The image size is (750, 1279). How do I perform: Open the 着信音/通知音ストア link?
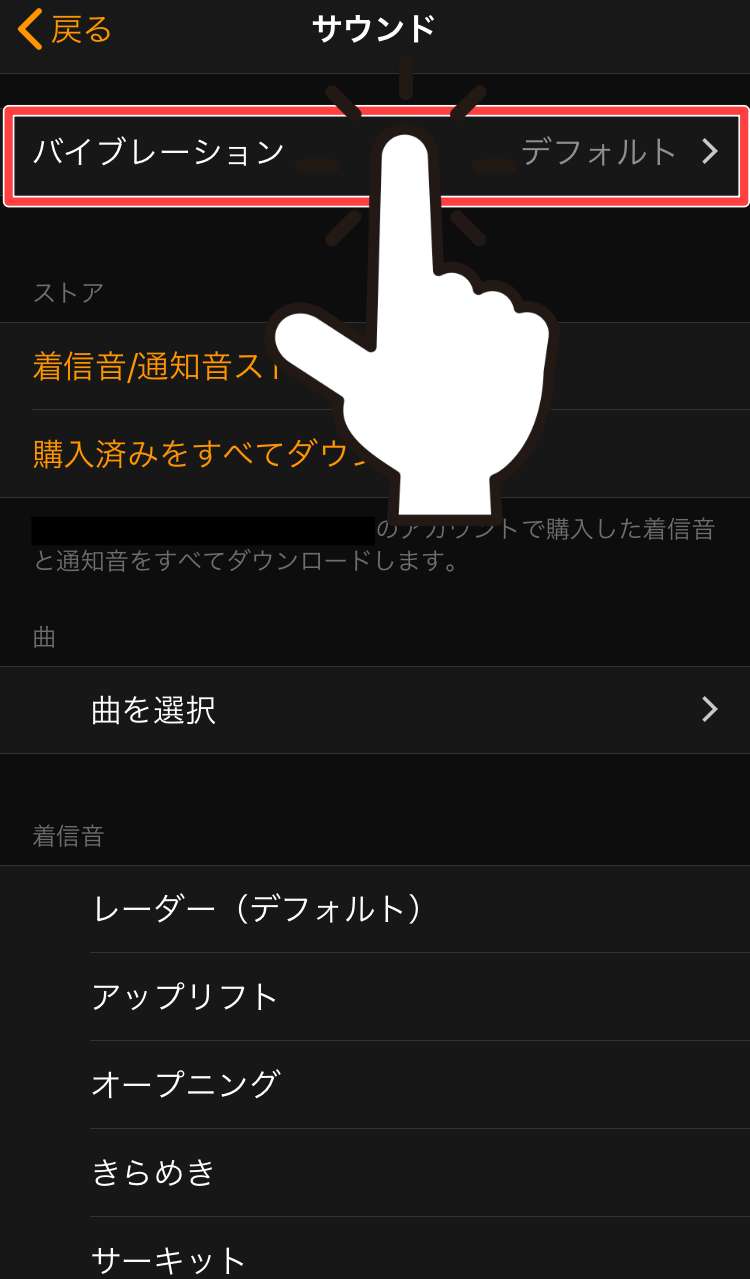coord(150,366)
